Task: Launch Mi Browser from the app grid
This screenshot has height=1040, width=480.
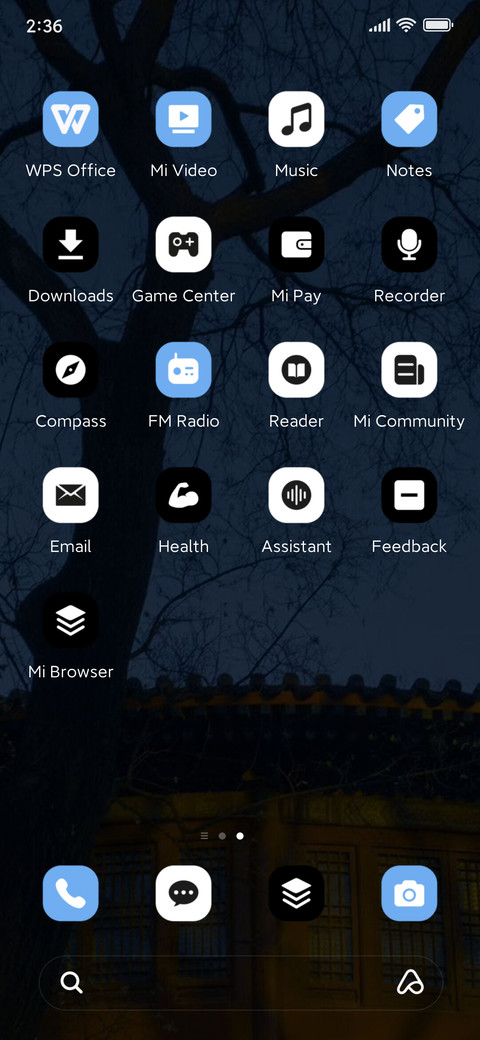Action: point(71,621)
